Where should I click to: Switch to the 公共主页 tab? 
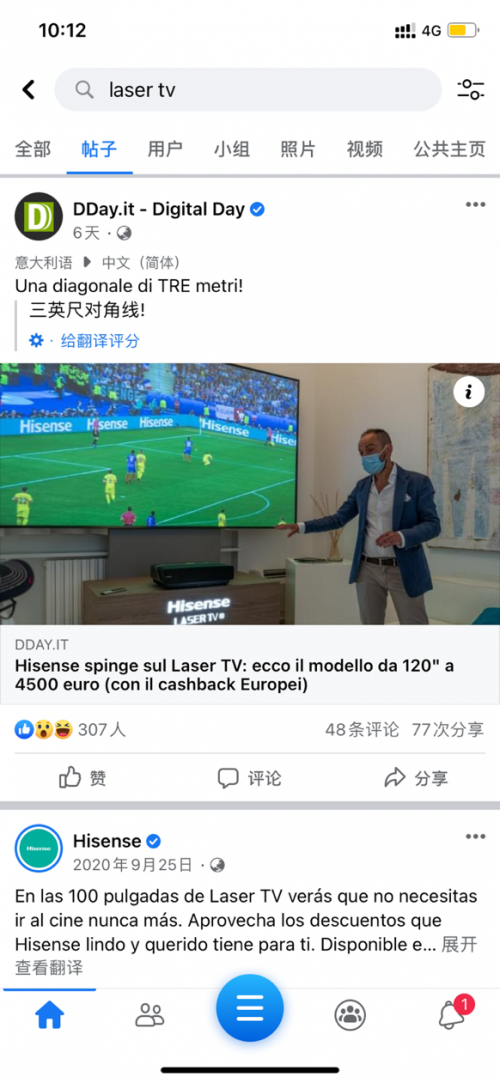pos(450,148)
